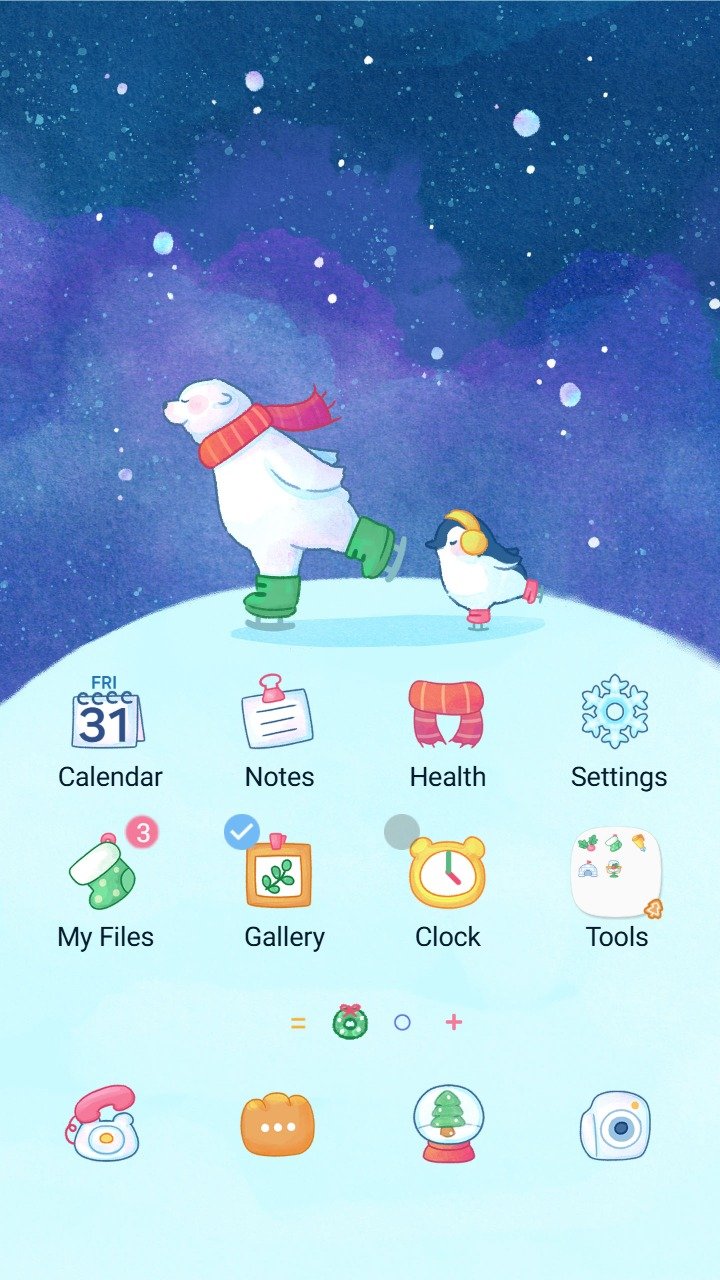Tap the equals-sign page indicator

tap(298, 1022)
